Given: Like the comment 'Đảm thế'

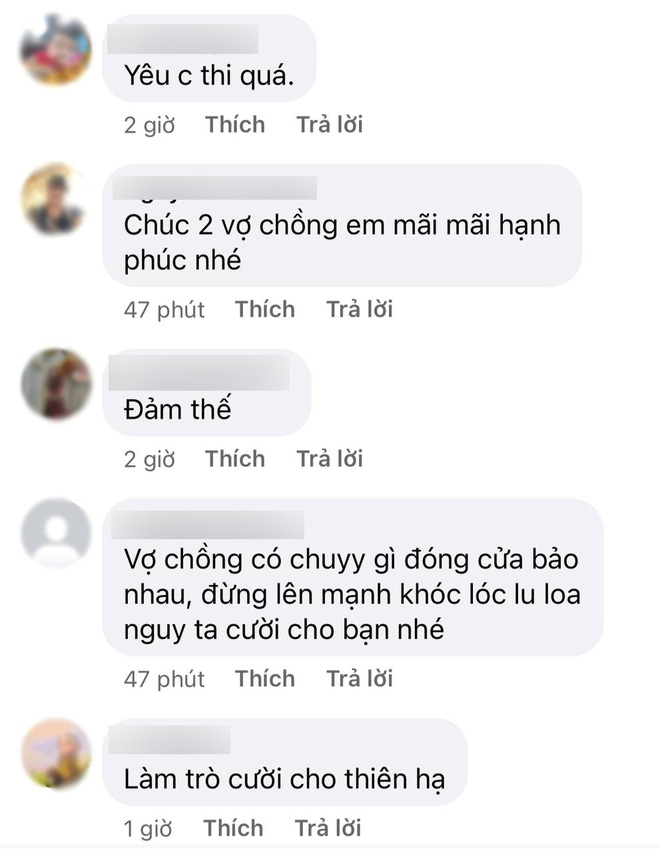Looking at the screenshot, I should point(235,459).
